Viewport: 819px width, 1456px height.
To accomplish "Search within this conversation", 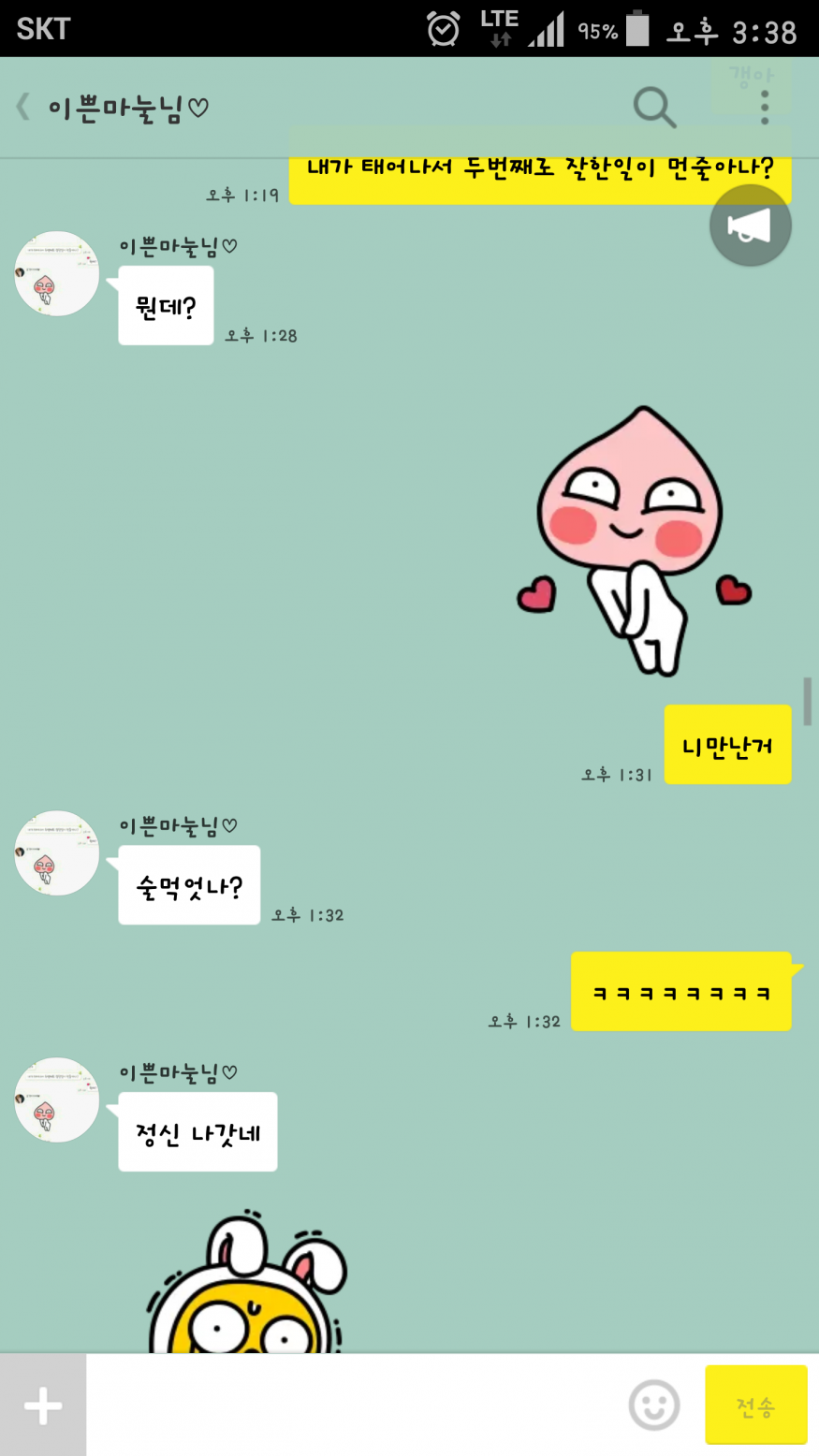I will (653, 108).
